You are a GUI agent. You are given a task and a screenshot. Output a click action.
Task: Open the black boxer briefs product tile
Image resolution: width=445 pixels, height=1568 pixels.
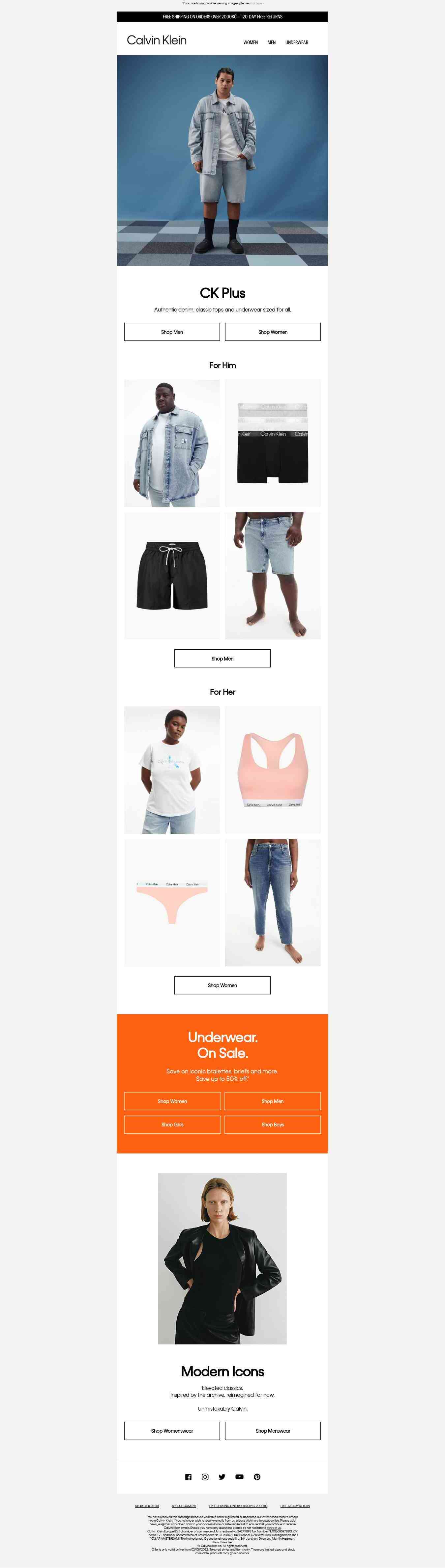click(x=273, y=443)
